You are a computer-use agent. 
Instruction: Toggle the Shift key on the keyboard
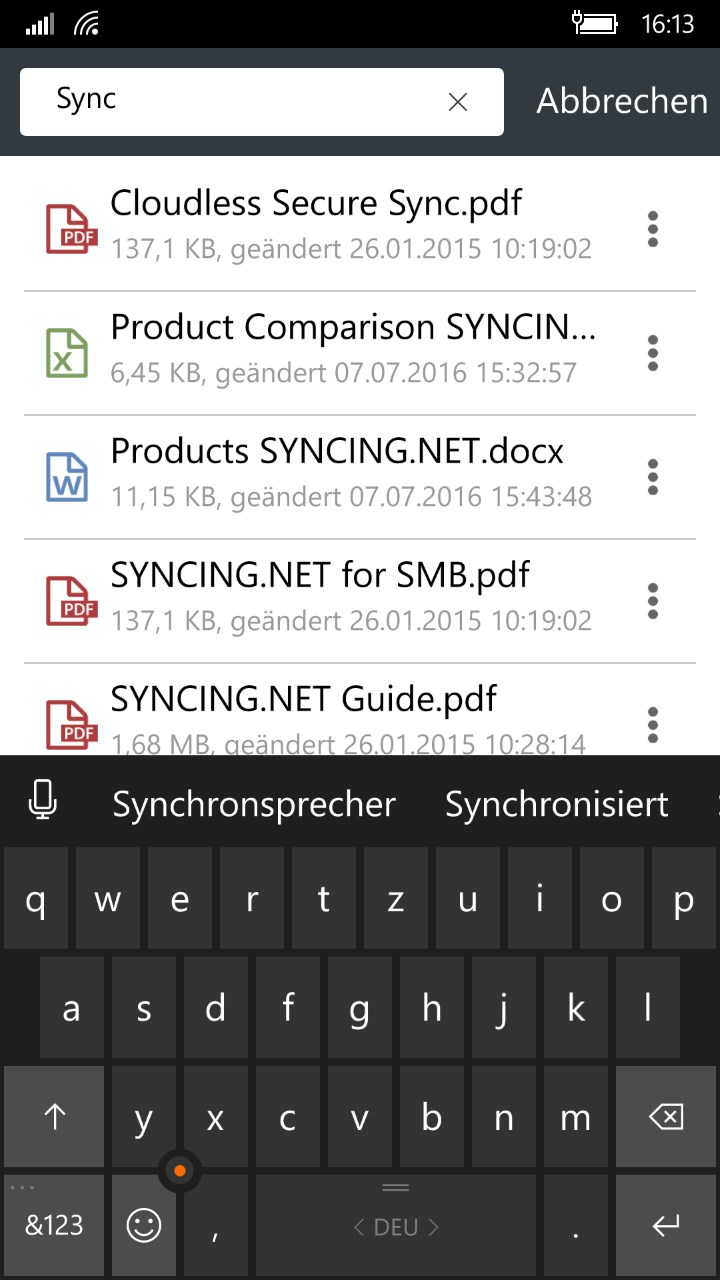point(54,1118)
